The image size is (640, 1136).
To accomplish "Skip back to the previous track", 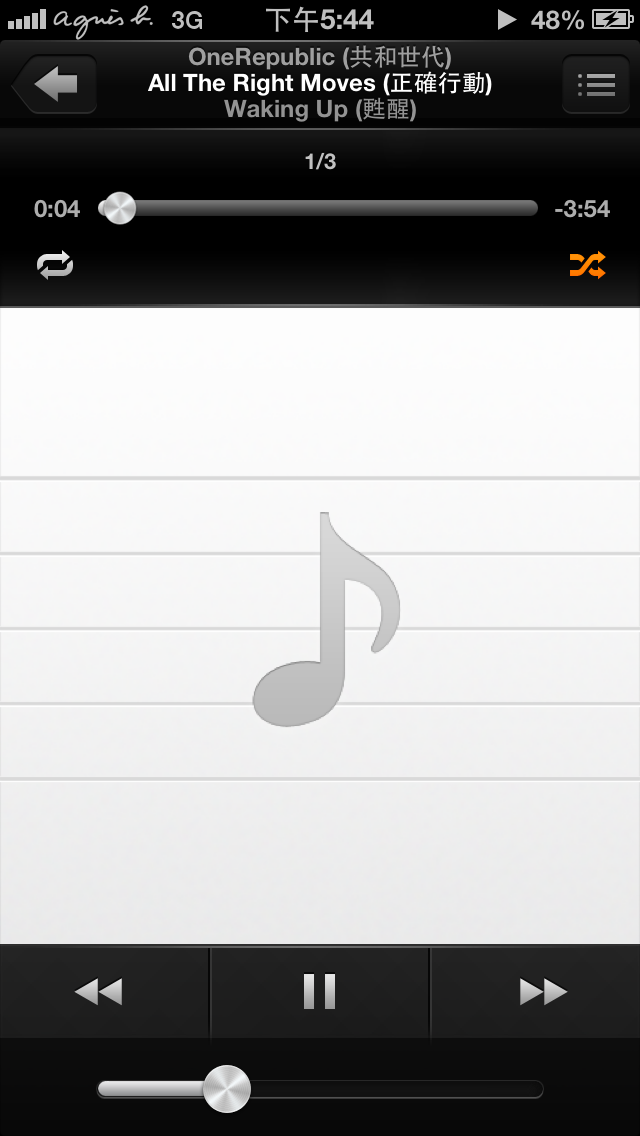I will [x=99, y=991].
